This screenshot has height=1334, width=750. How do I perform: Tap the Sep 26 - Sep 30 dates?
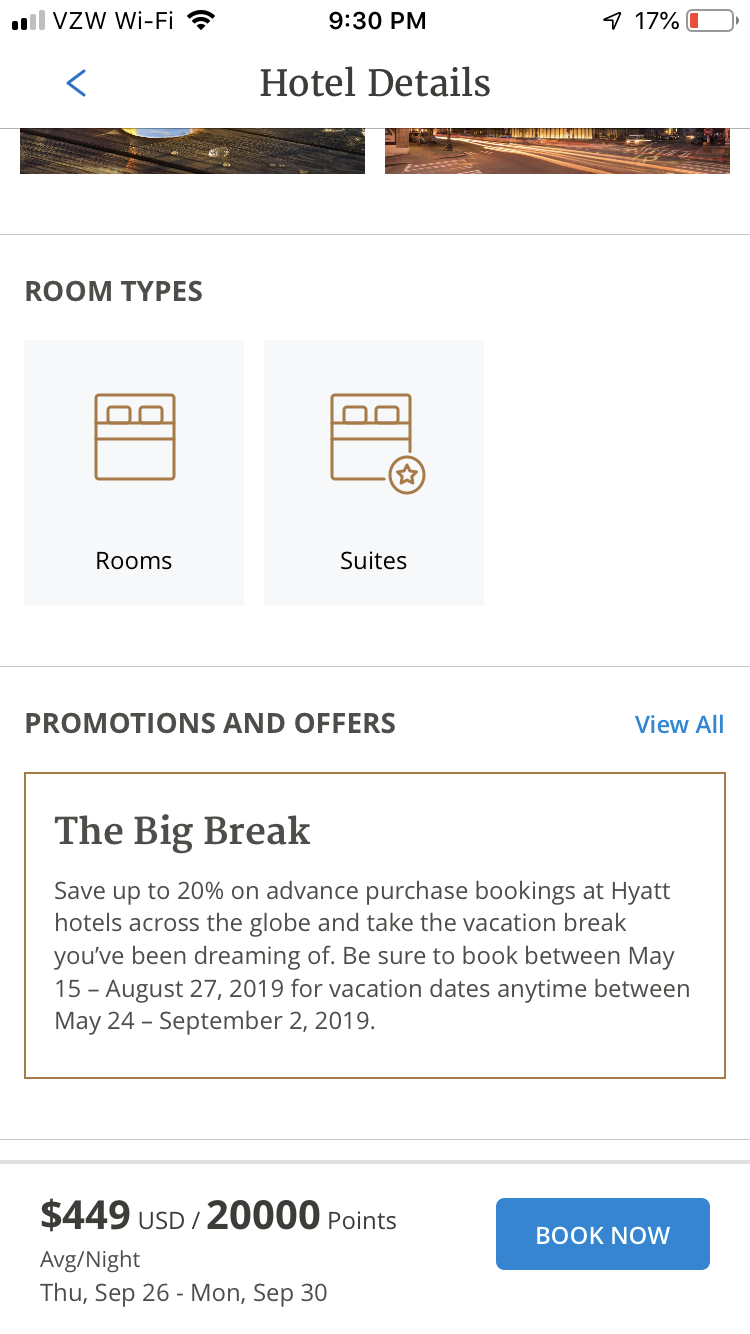point(183,1292)
